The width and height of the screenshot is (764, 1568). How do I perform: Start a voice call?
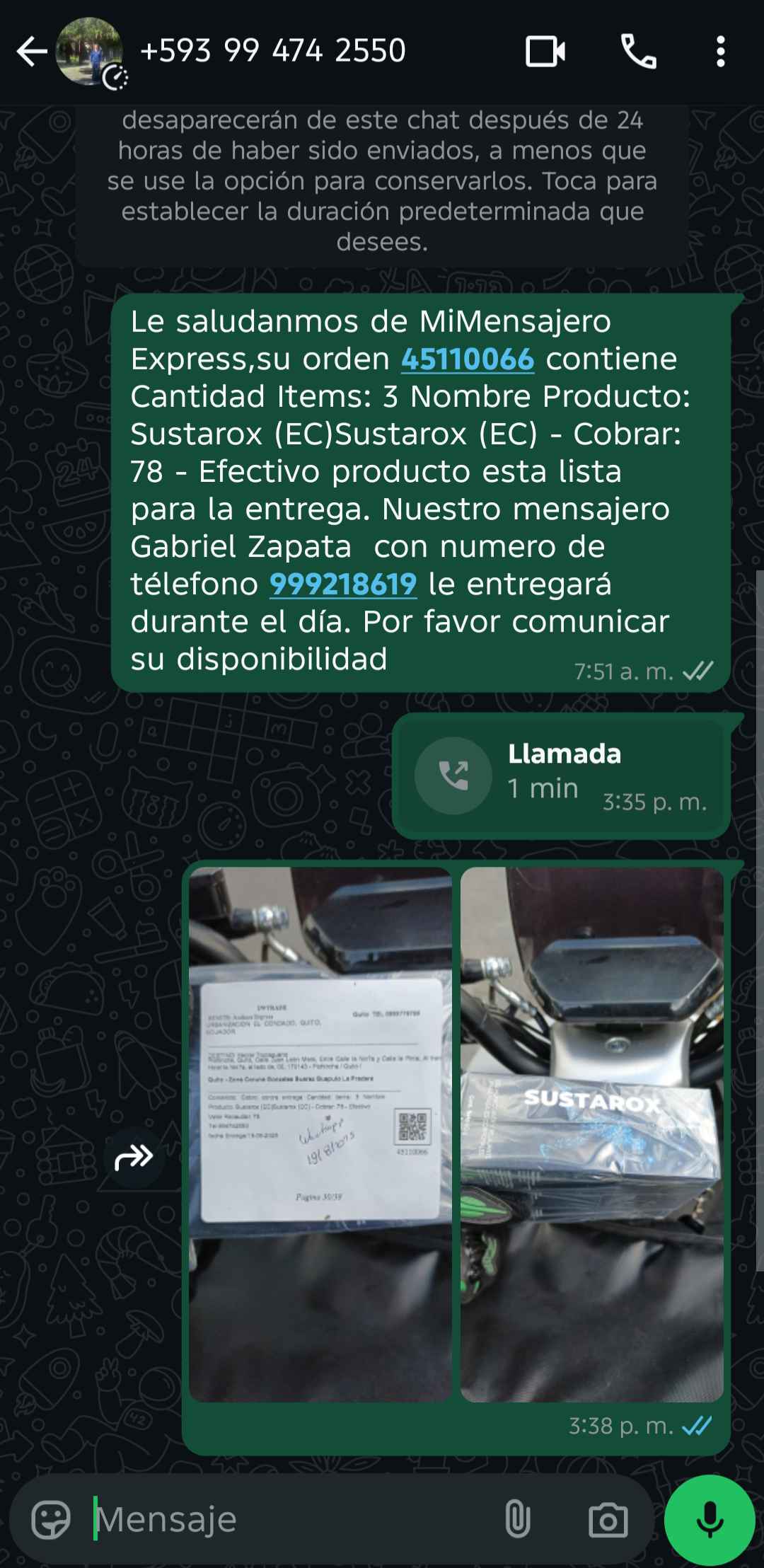point(638,52)
